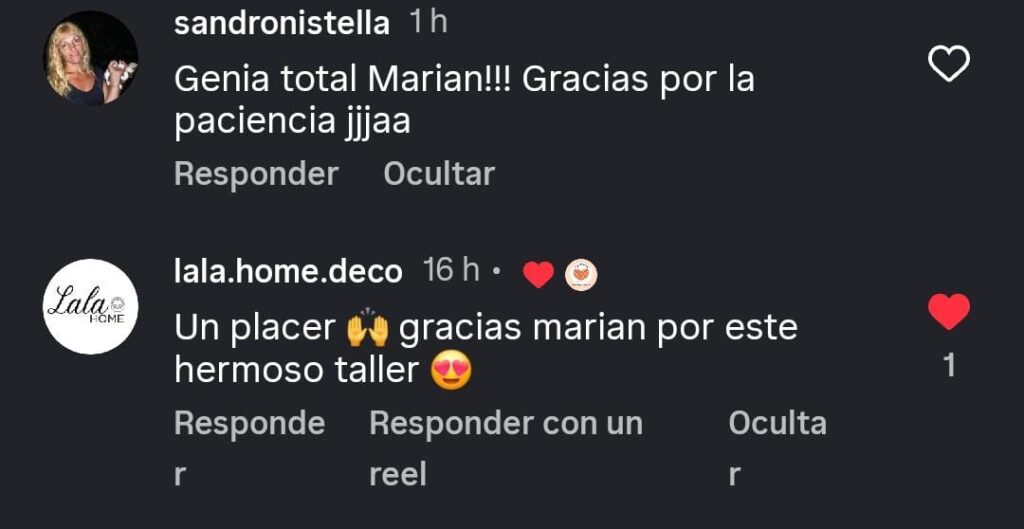Open lala.home.deco's profile picture
This screenshot has width=1024, height=529.
(90, 306)
